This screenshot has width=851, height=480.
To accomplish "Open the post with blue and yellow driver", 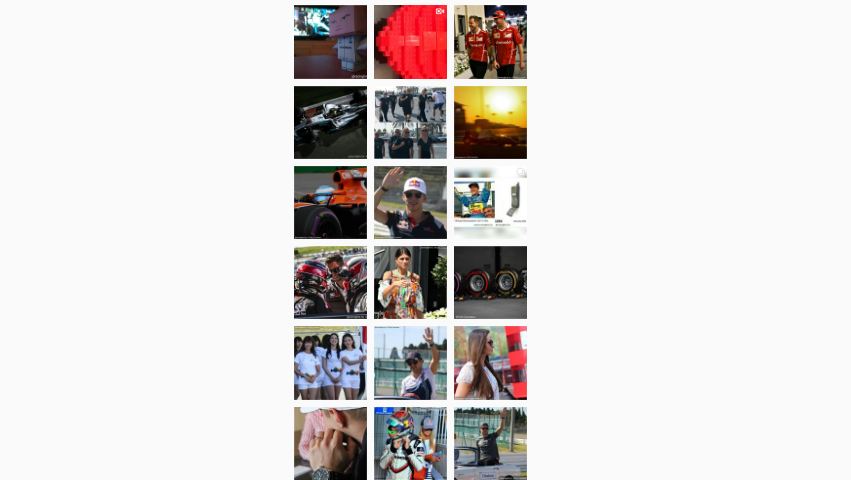I will click(490, 202).
